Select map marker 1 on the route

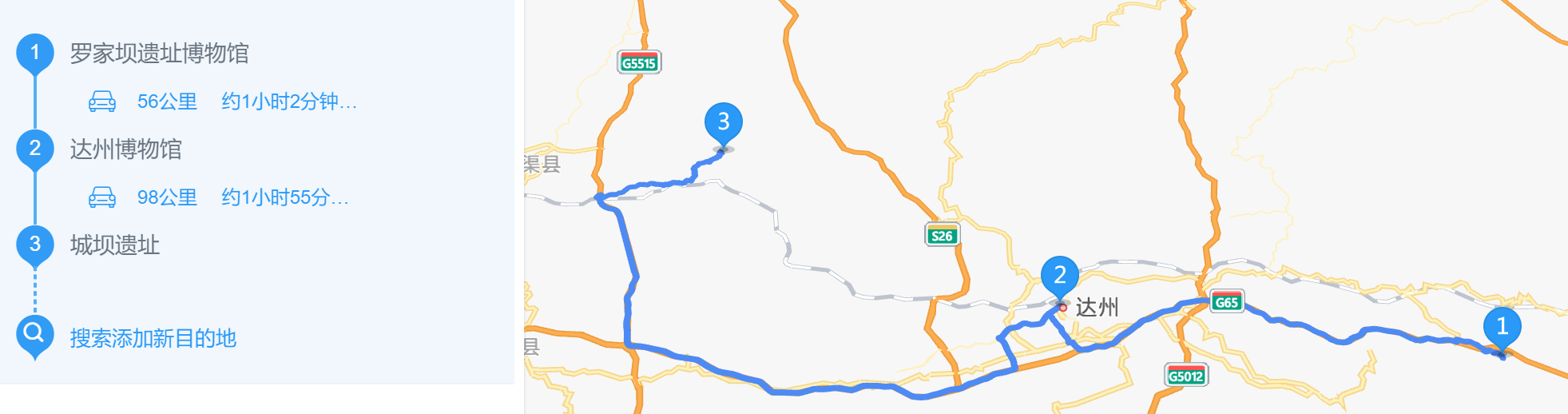pyautogui.click(x=1502, y=328)
